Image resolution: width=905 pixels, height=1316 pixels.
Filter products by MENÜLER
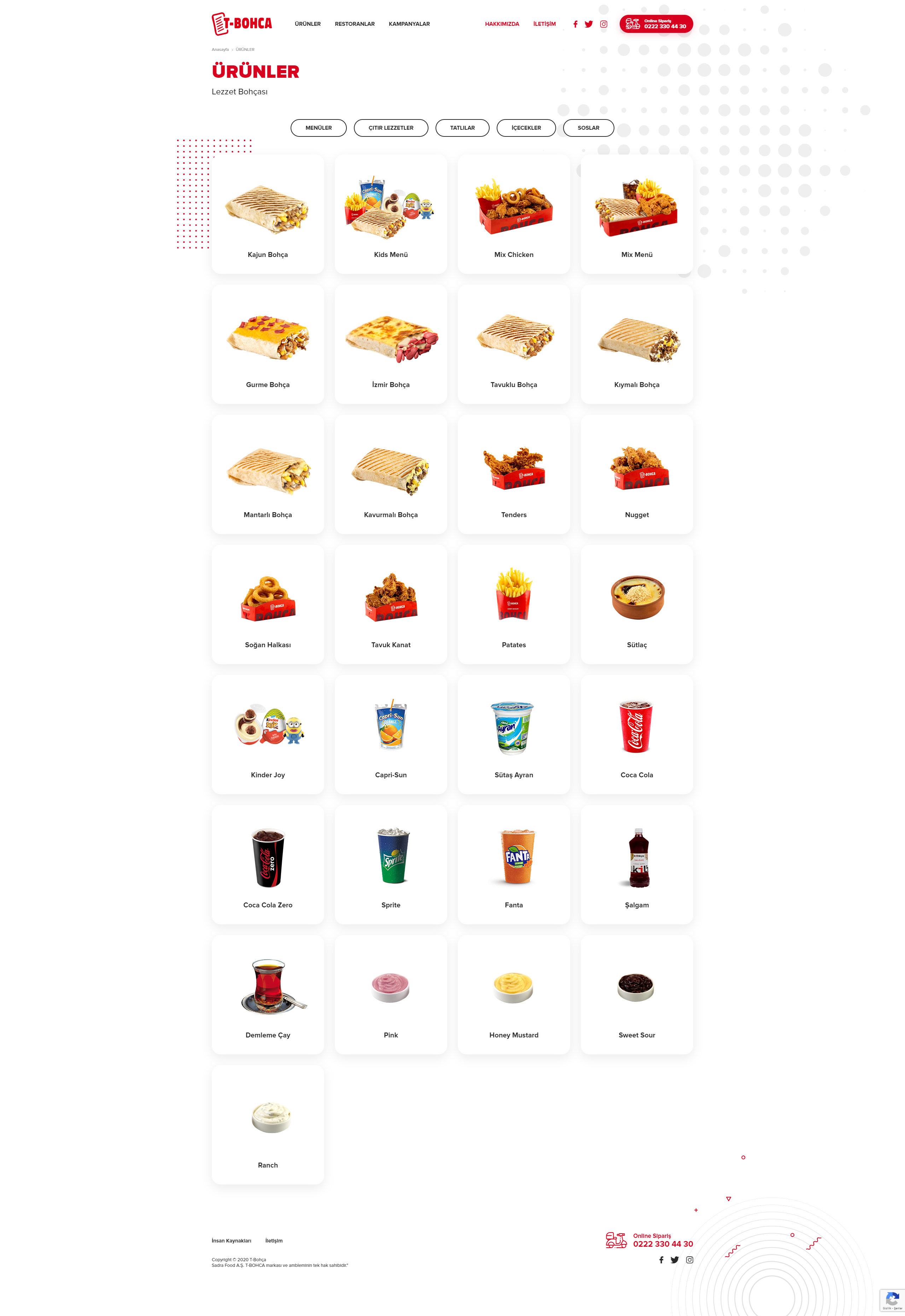[x=318, y=128]
